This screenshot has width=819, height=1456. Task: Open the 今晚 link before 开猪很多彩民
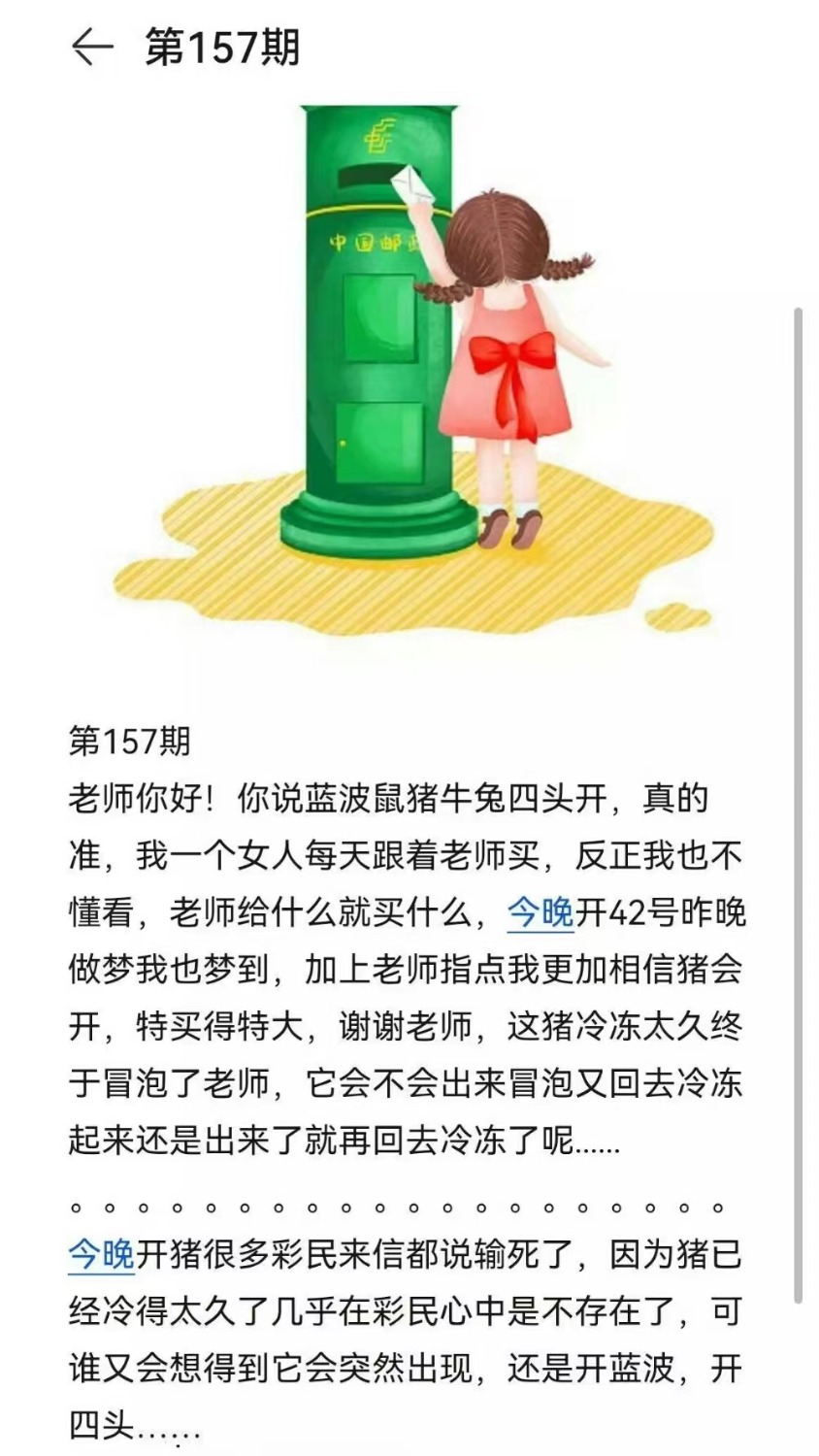(101, 1254)
